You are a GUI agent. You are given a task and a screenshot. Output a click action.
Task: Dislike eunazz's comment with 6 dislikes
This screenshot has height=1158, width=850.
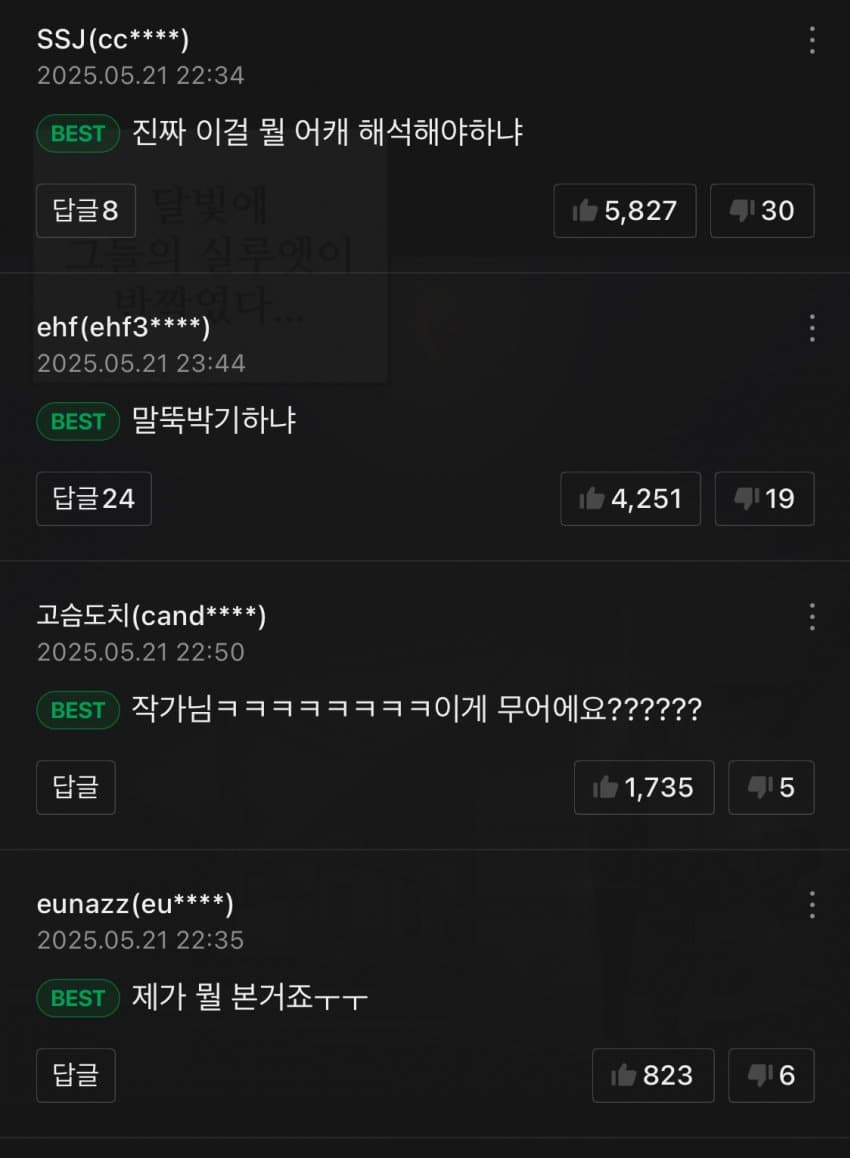pos(771,1075)
